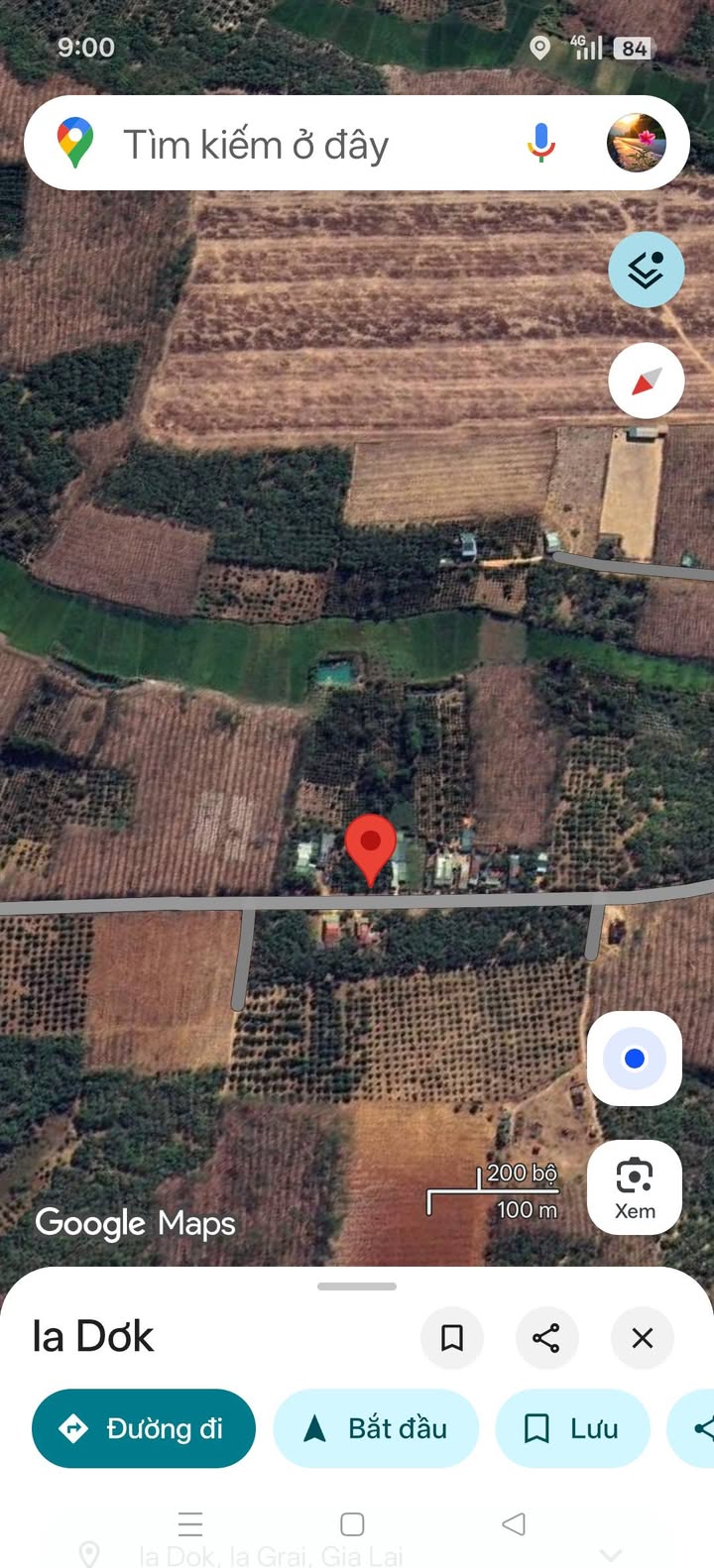This screenshot has width=714, height=1568.
Task: Tap Bắt đầu to start navigation
Action: [x=376, y=1428]
